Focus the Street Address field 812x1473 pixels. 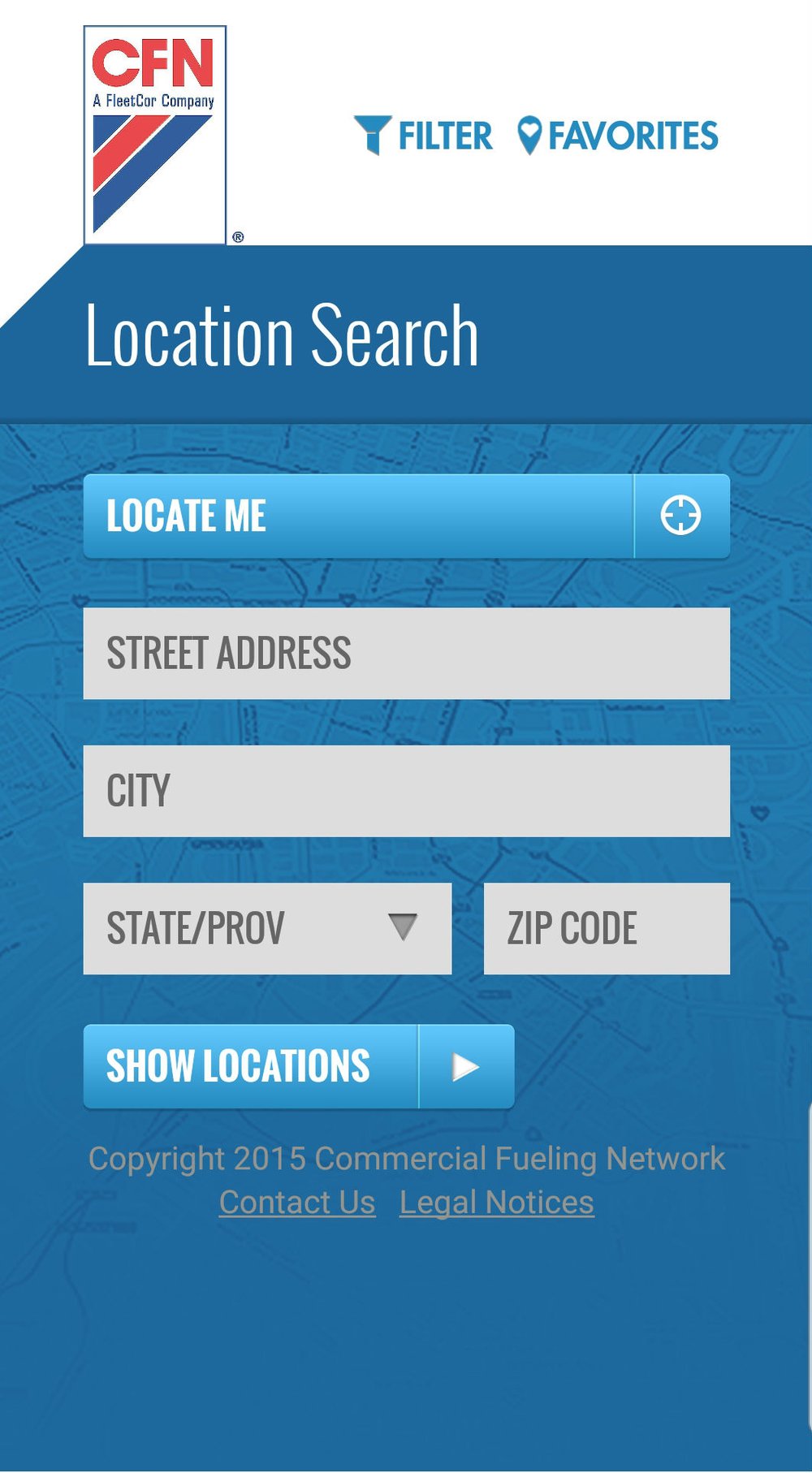pyautogui.click(x=406, y=654)
